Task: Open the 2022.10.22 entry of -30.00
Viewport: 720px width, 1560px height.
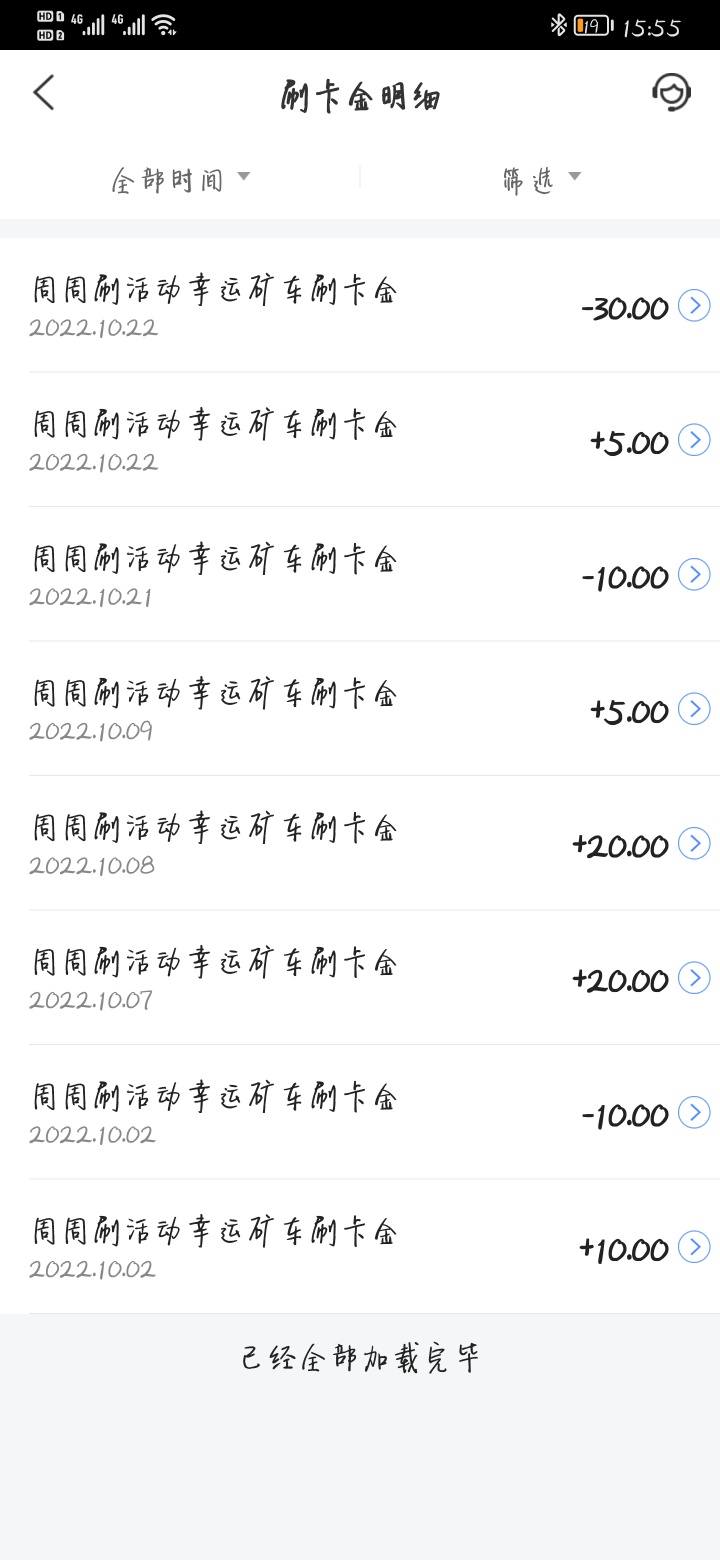Action: point(360,305)
